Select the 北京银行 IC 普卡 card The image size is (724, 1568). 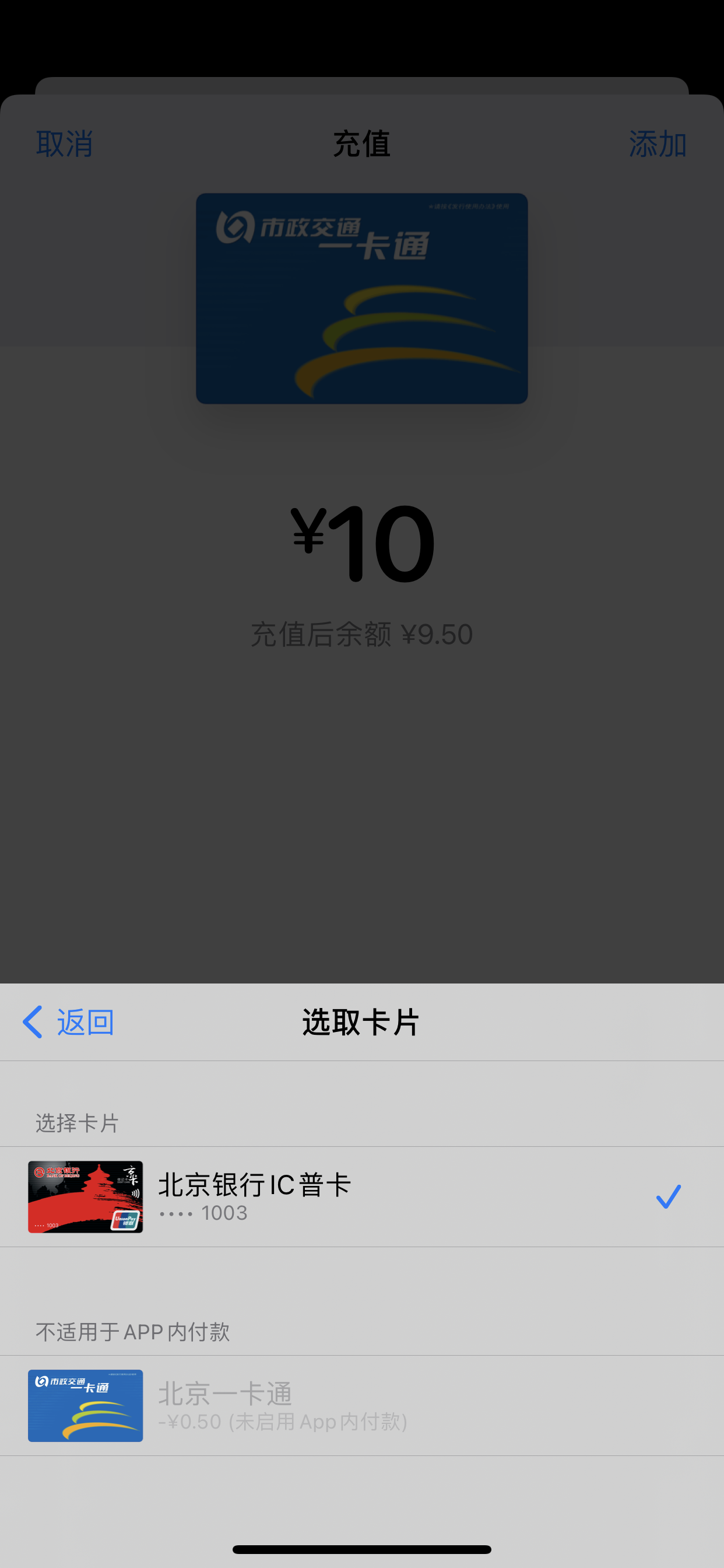(361, 1196)
